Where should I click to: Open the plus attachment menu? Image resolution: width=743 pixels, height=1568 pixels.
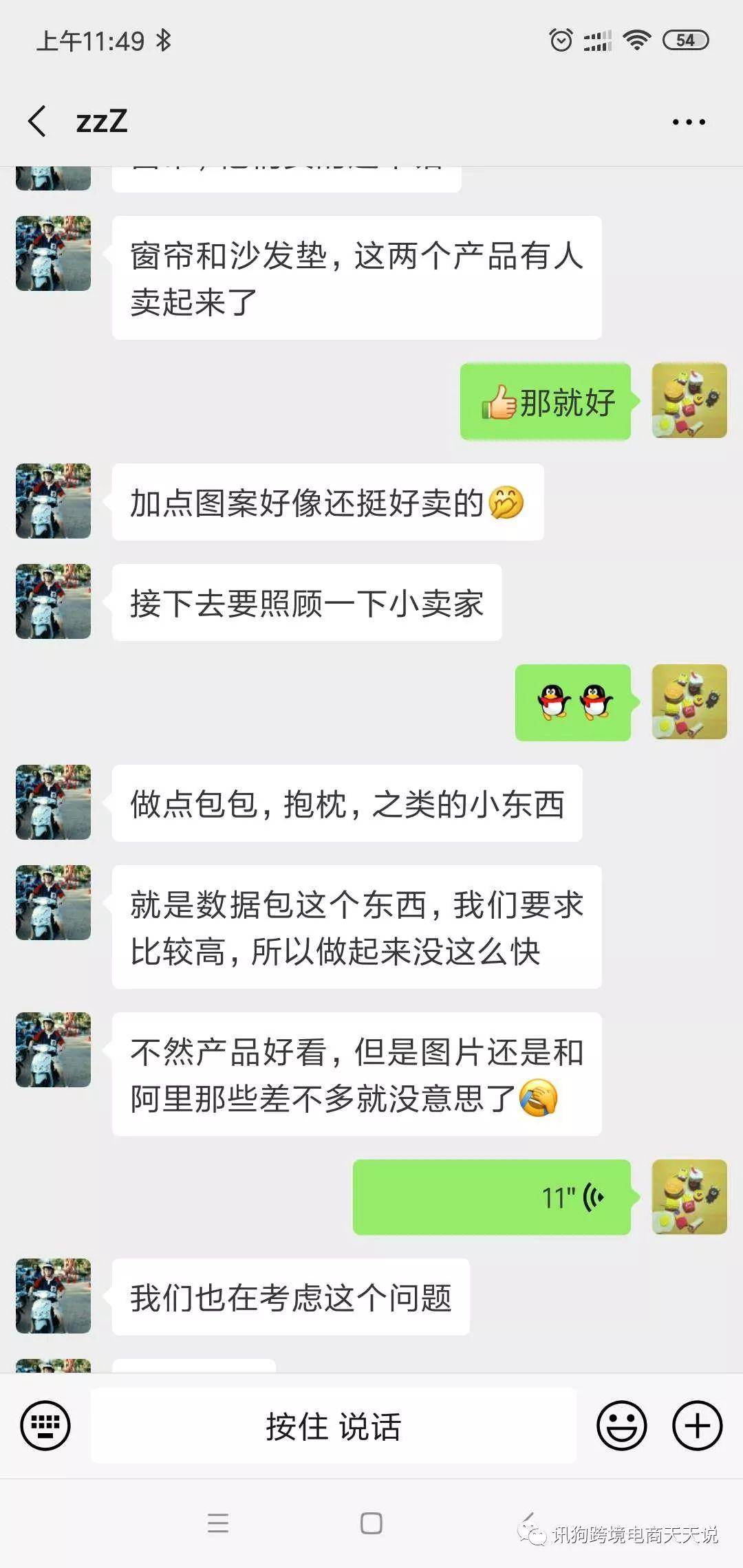pos(697,1426)
